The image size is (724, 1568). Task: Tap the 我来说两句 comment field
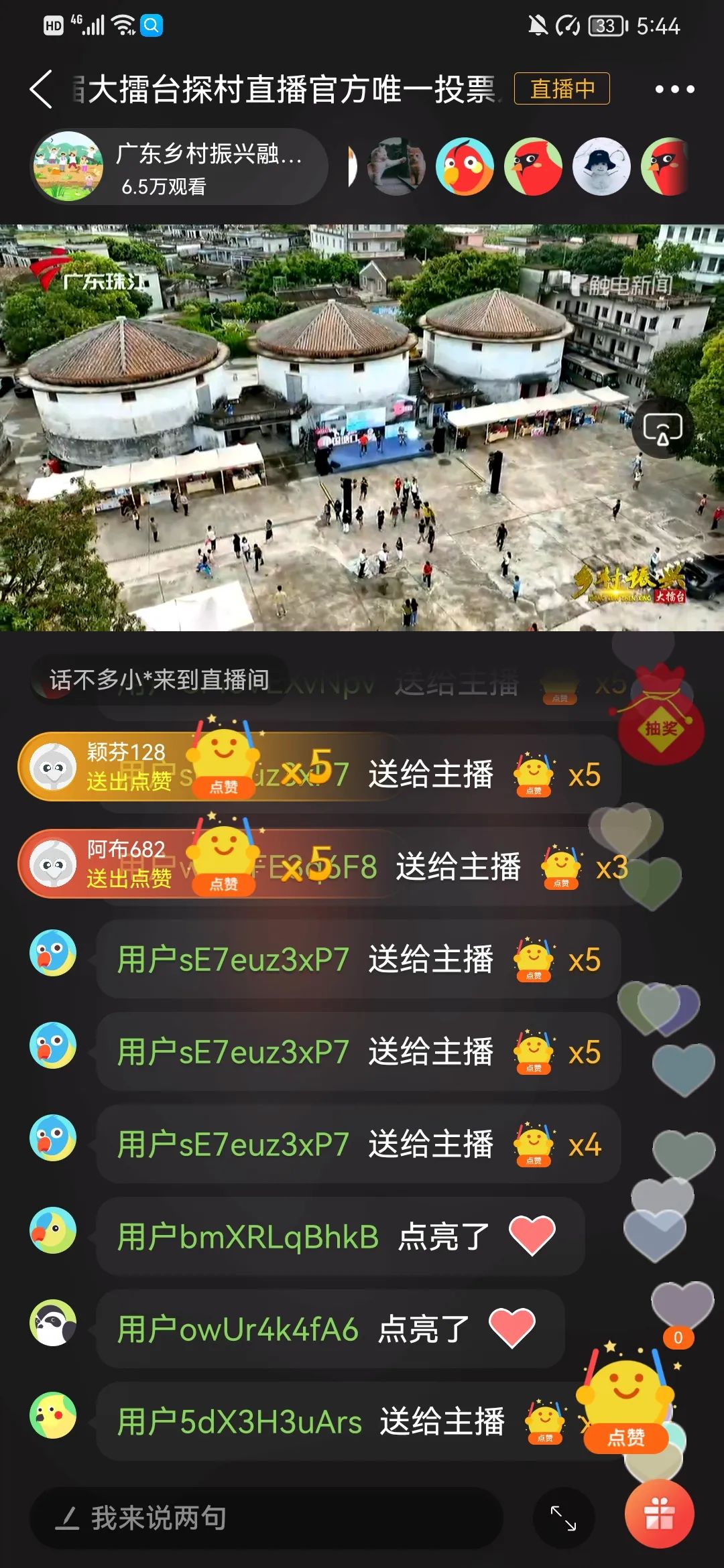pyautogui.click(x=265, y=1518)
